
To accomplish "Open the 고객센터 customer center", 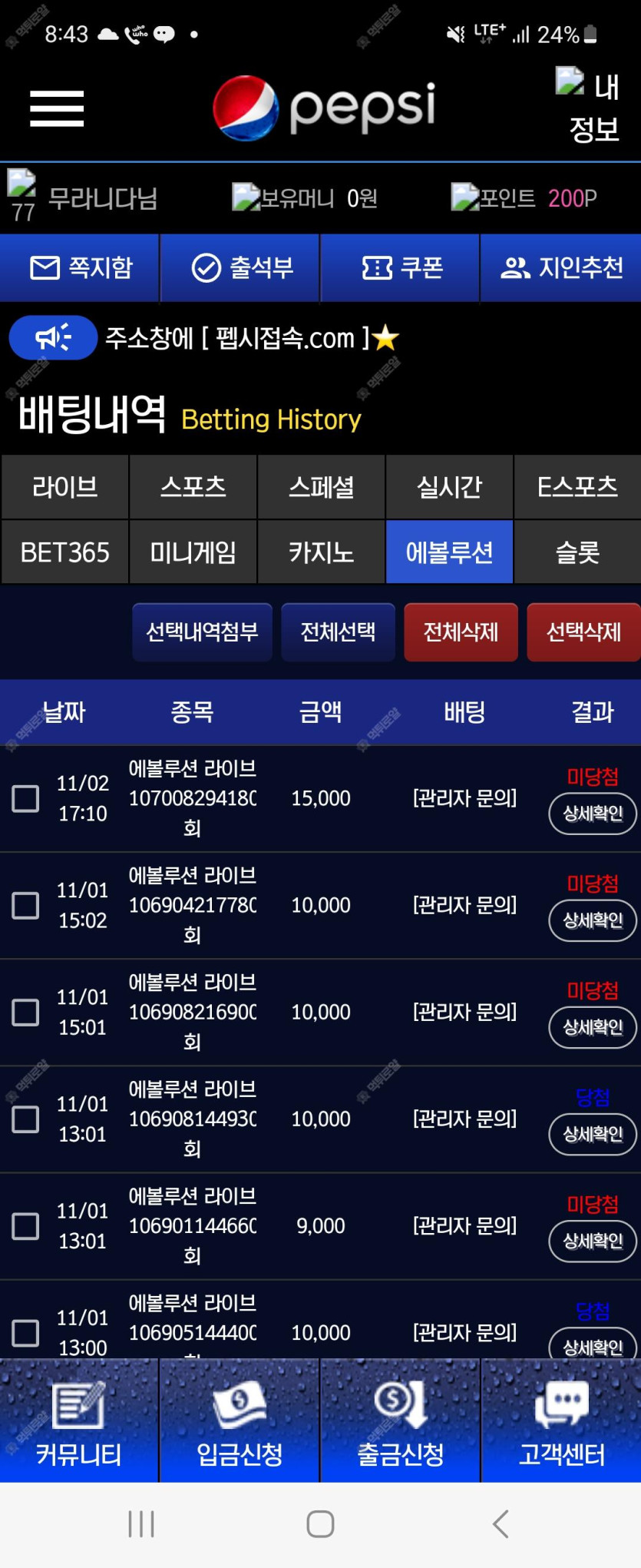I will [x=561, y=1421].
